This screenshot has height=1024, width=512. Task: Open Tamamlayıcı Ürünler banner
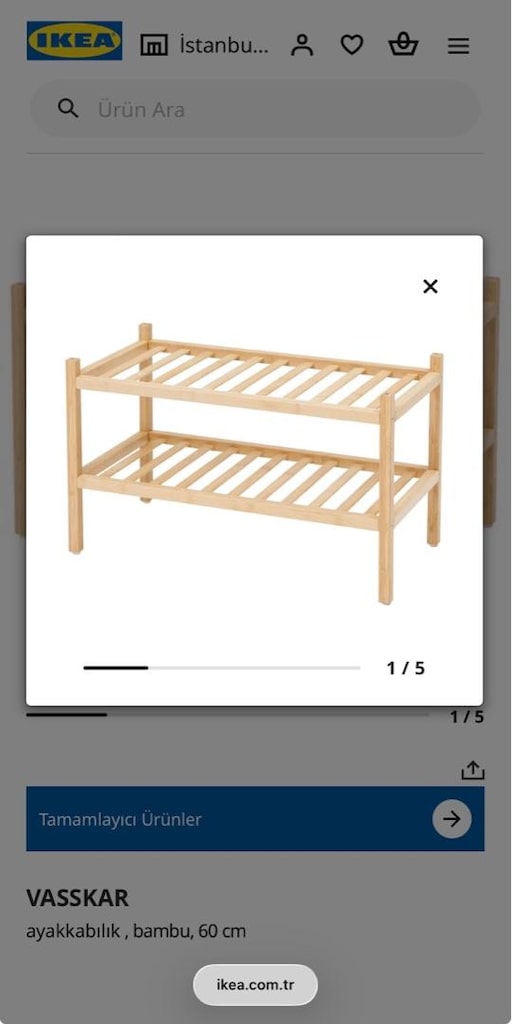click(255, 819)
